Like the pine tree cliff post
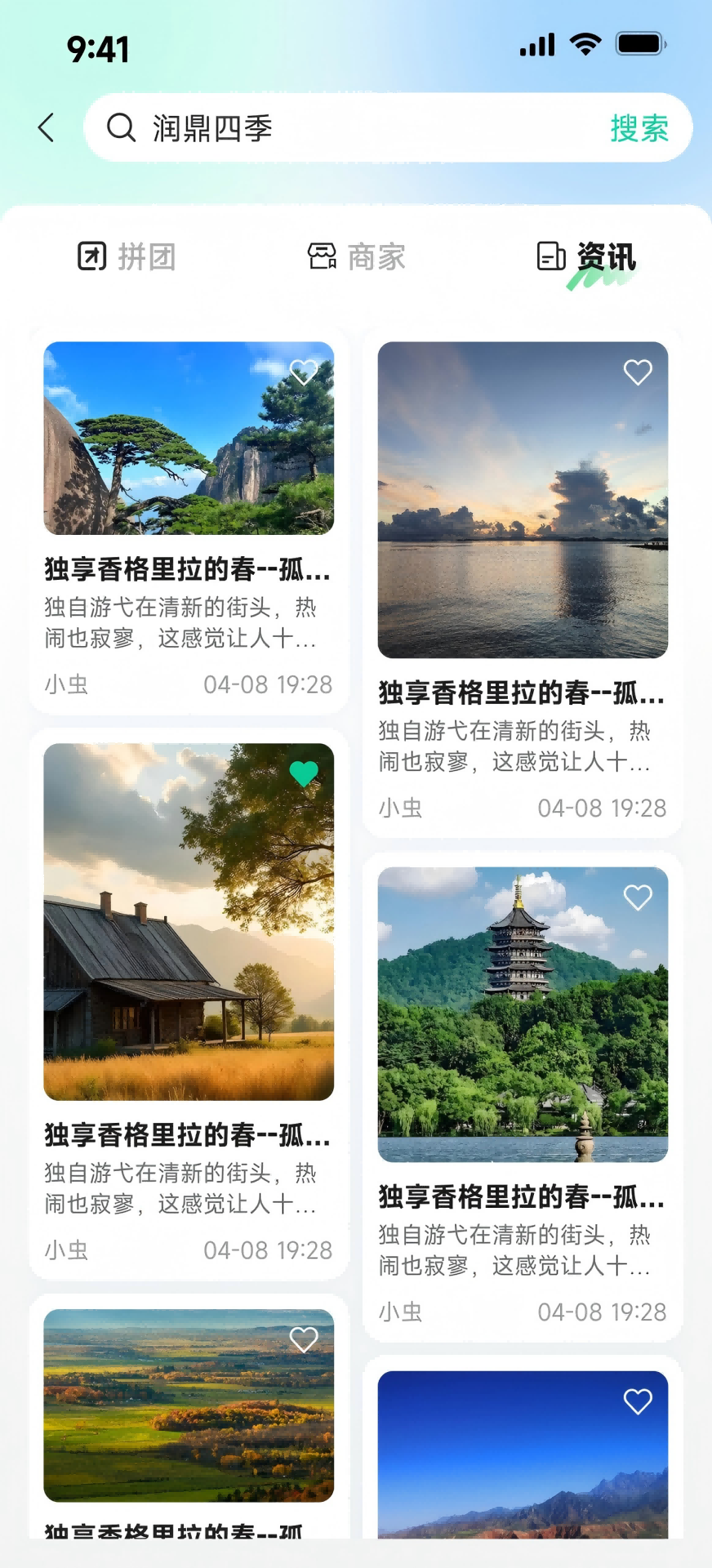 click(304, 372)
